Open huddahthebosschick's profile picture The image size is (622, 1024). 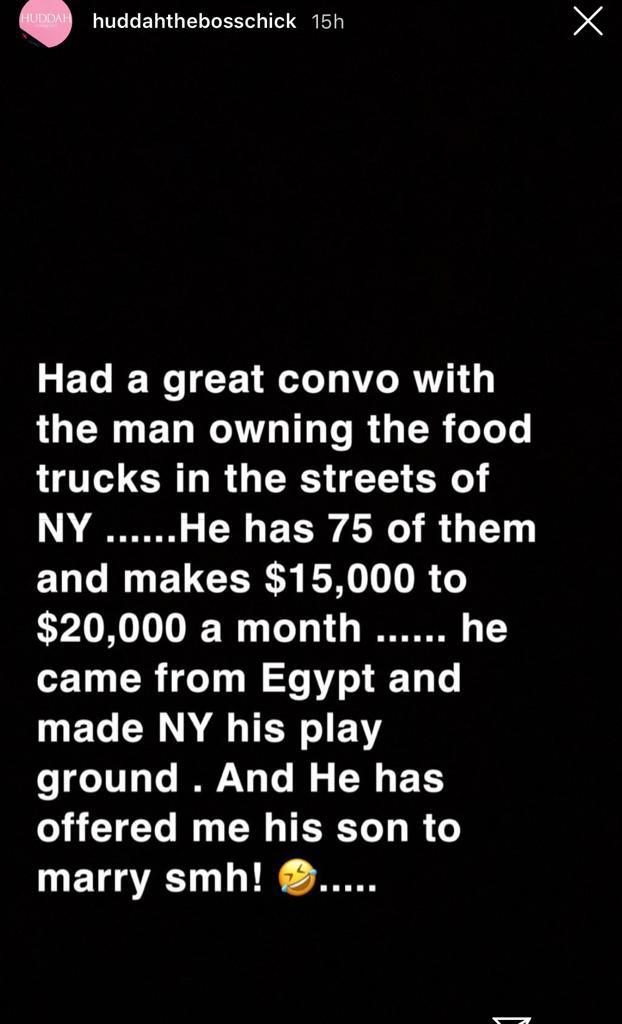[45, 24]
